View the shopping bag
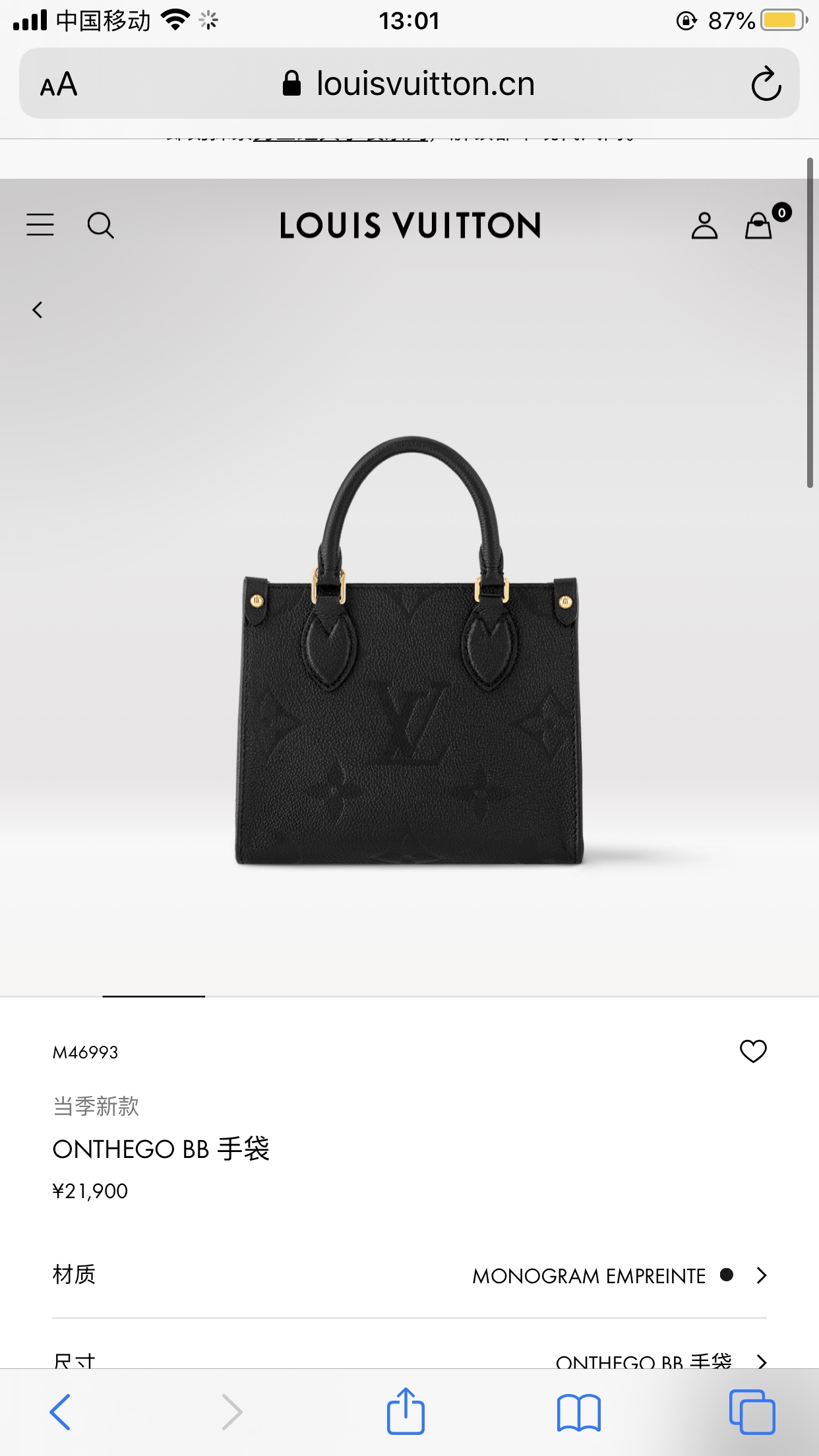The width and height of the screenshot is (819, 1456). pyautogui.click(x=759, y=226)
